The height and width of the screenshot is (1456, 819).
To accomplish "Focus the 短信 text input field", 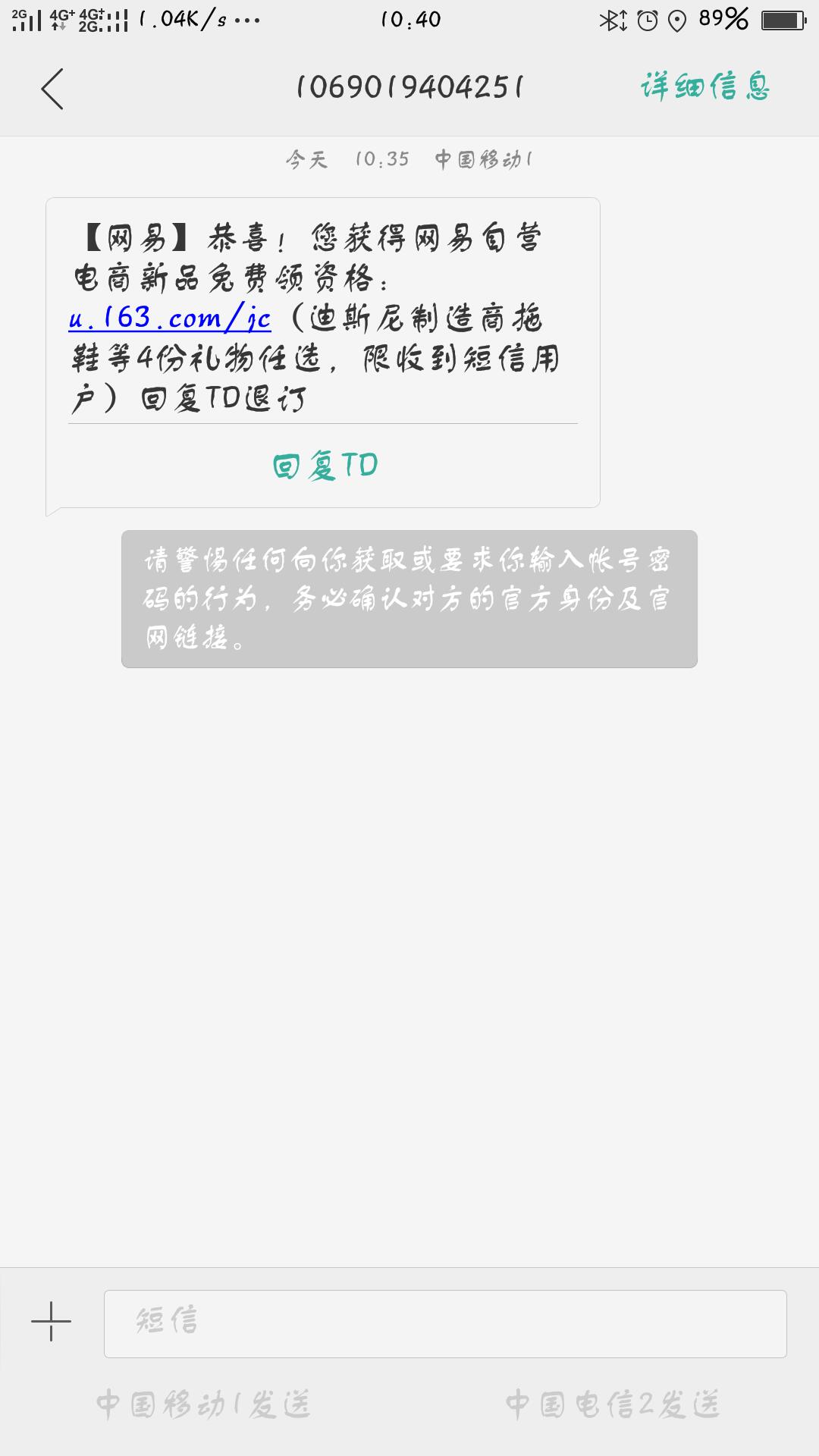I will tap(445, 1324).
